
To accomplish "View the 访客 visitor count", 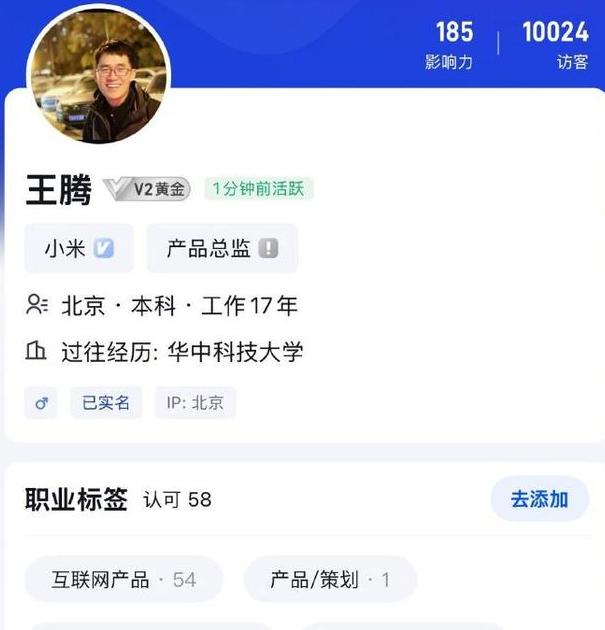I will click(556, 45).
